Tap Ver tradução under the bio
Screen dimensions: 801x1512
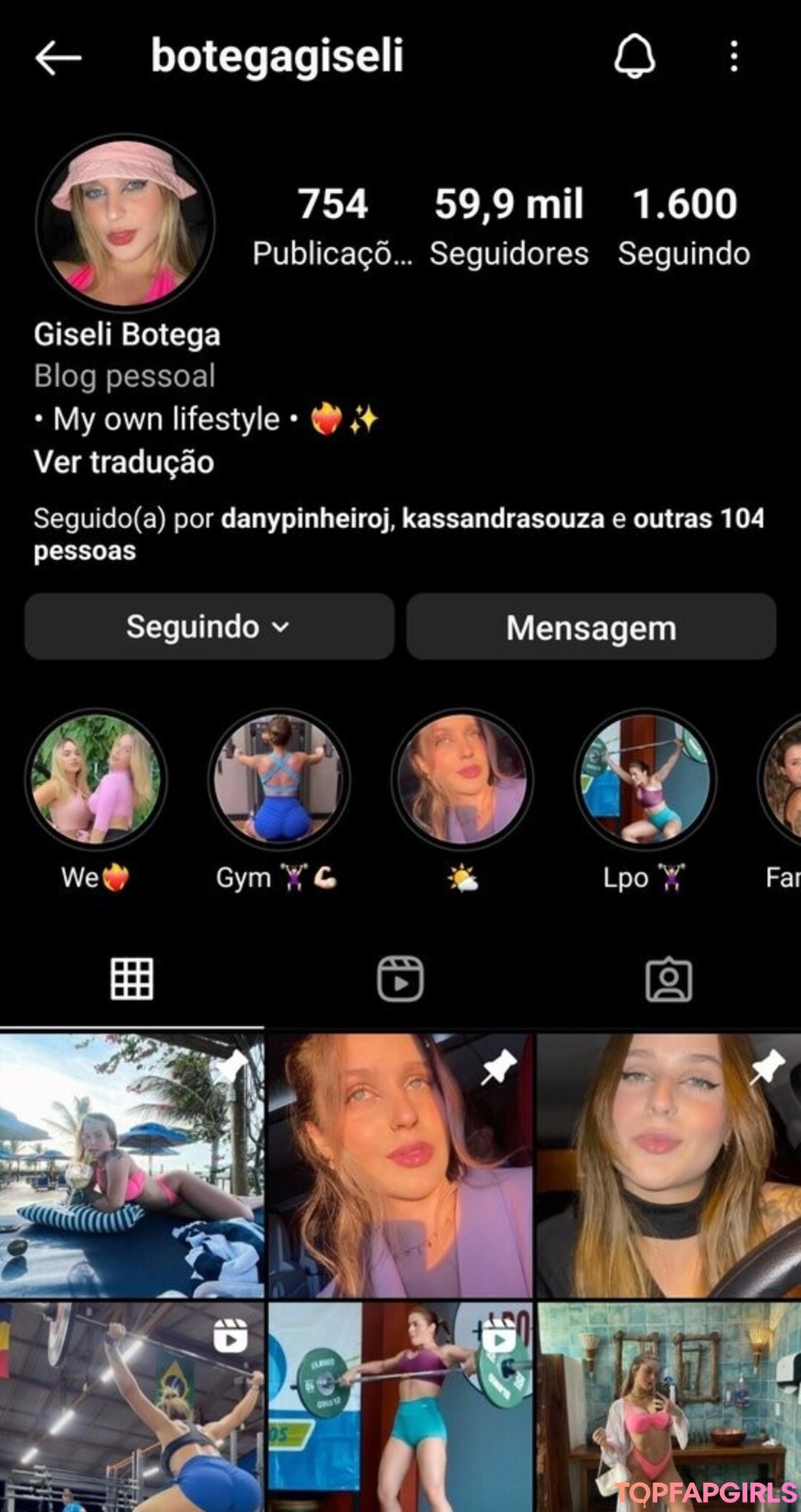124,462
